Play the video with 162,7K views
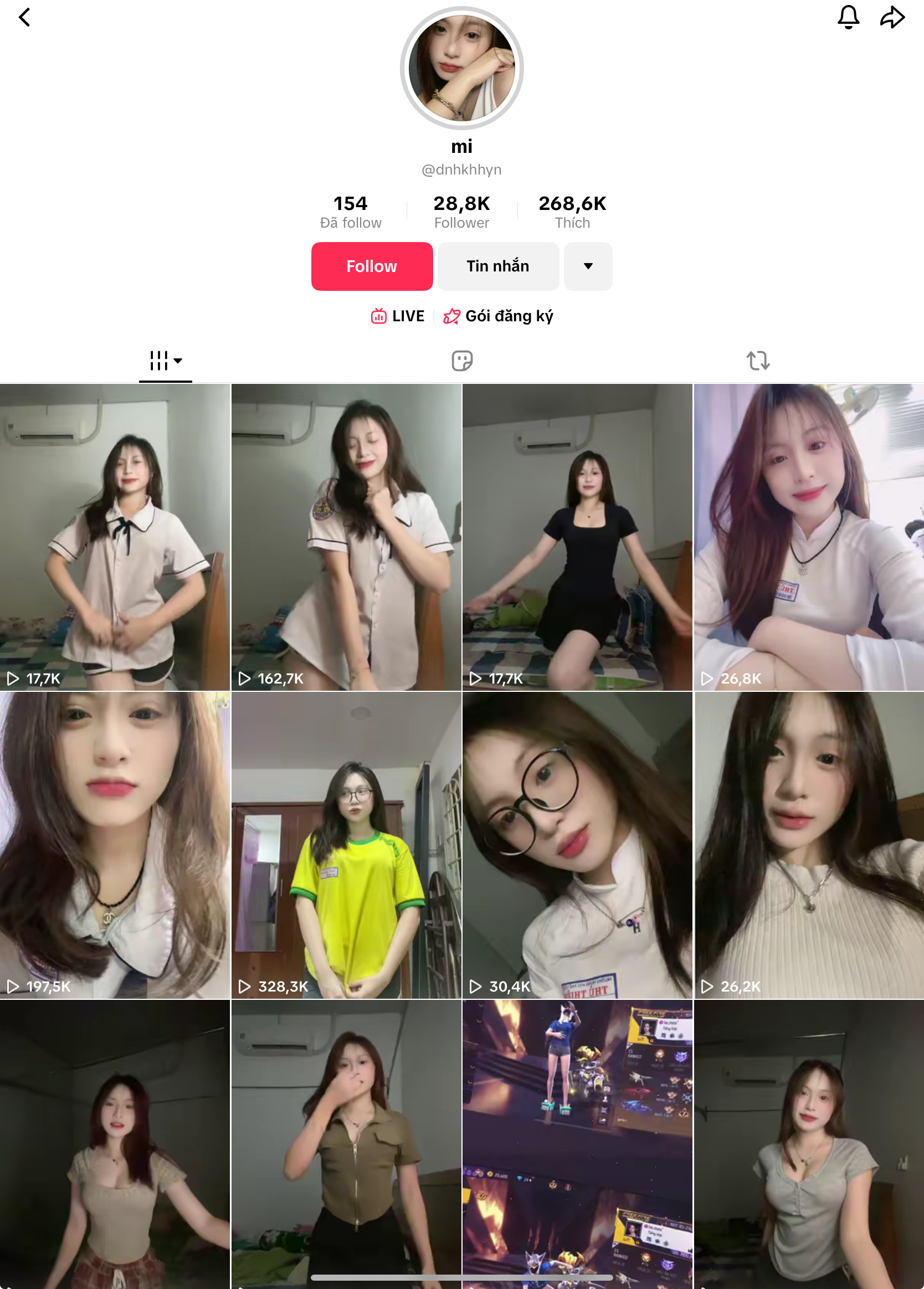This screenshot has width=924, height=1289. point(346,537)
